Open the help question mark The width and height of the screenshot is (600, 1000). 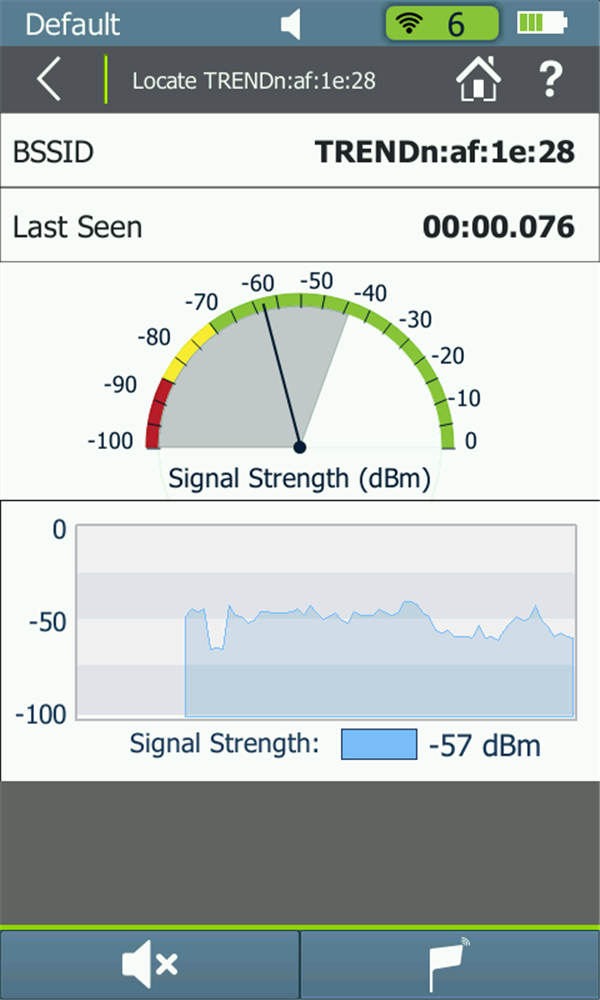tap(550, 80)
